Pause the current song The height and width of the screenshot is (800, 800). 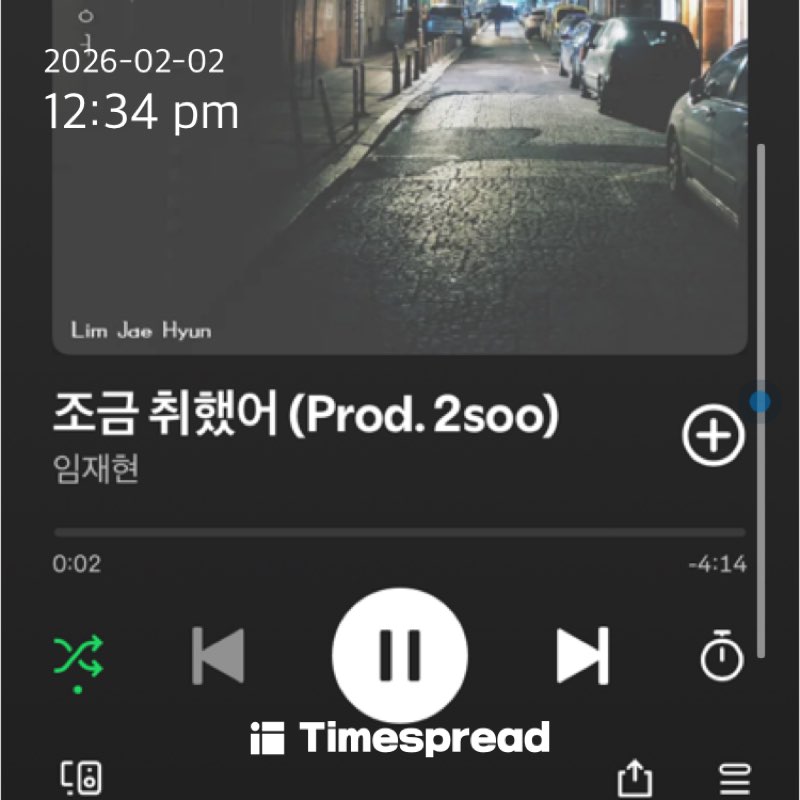(400, 655)
